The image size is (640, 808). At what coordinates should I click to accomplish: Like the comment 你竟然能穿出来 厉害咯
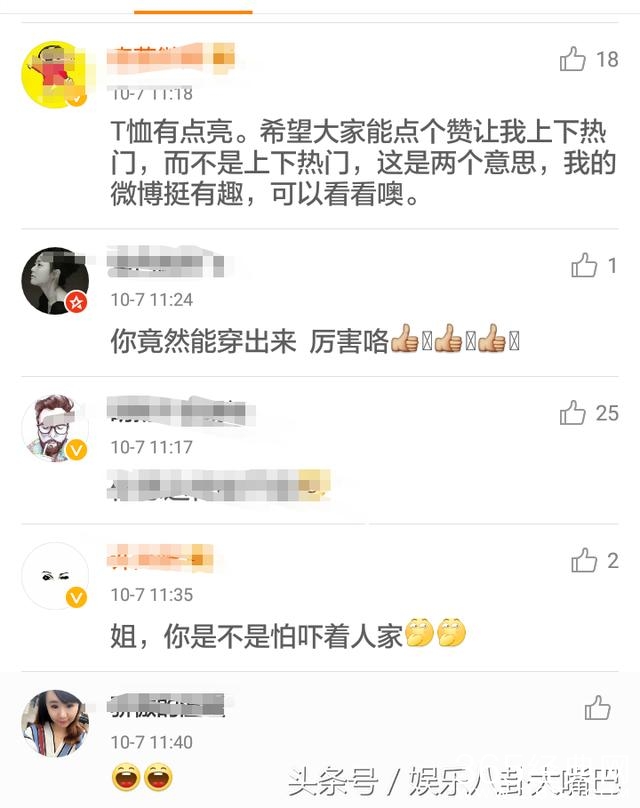[584, 265]
